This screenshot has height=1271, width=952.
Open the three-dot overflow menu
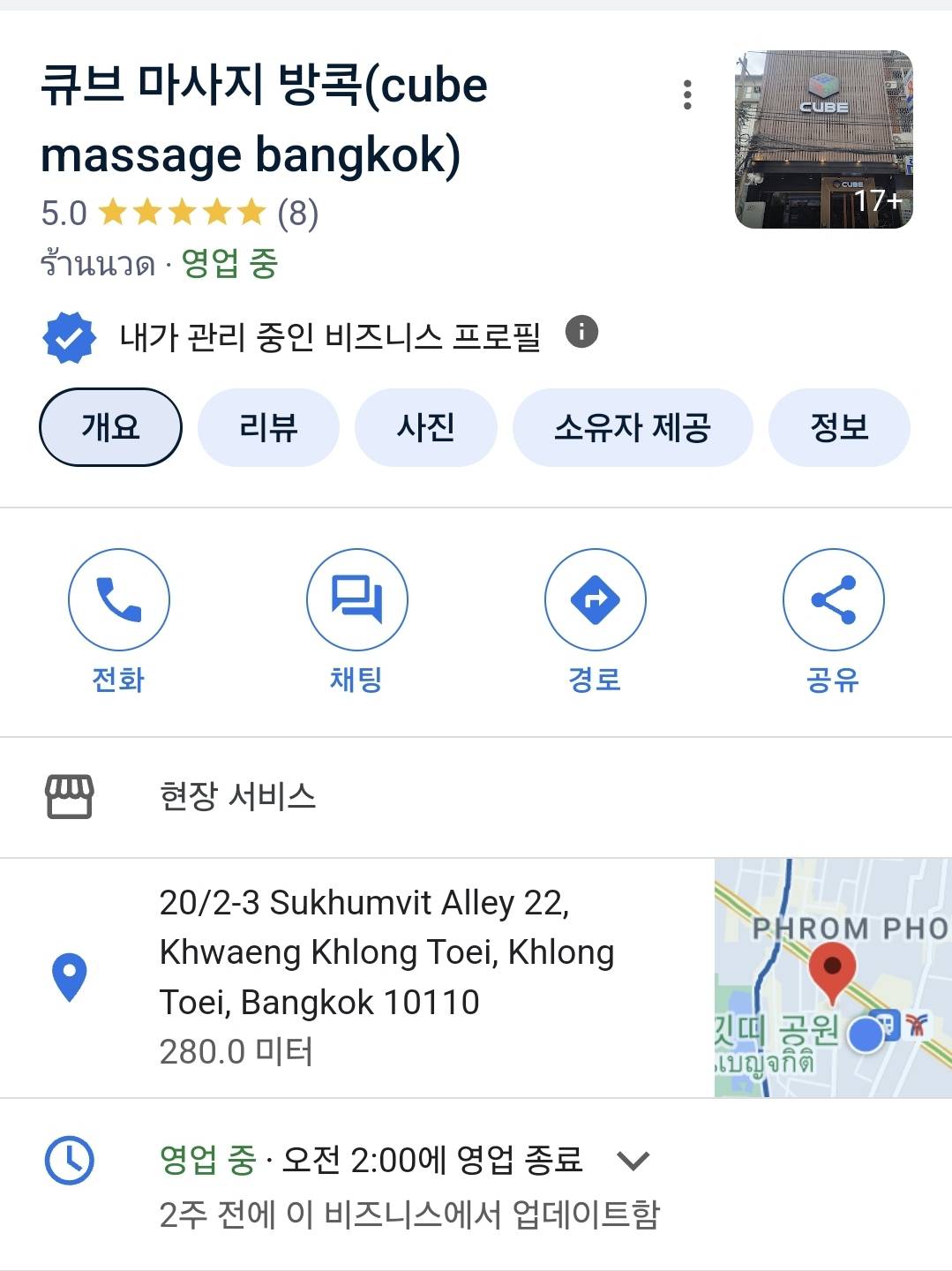(687, 94)
